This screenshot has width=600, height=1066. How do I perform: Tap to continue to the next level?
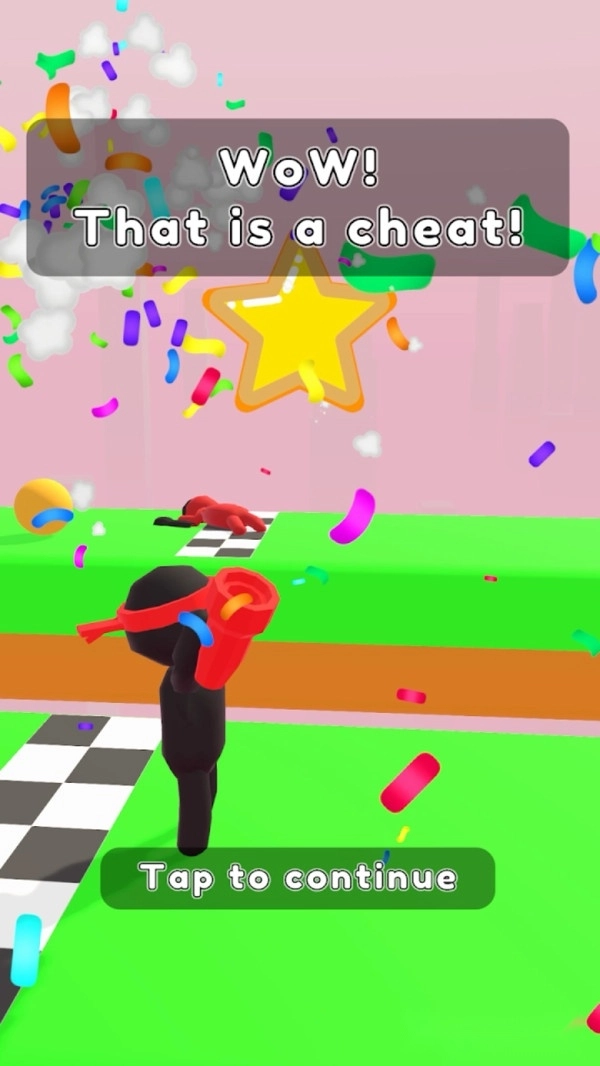[298, 878]
